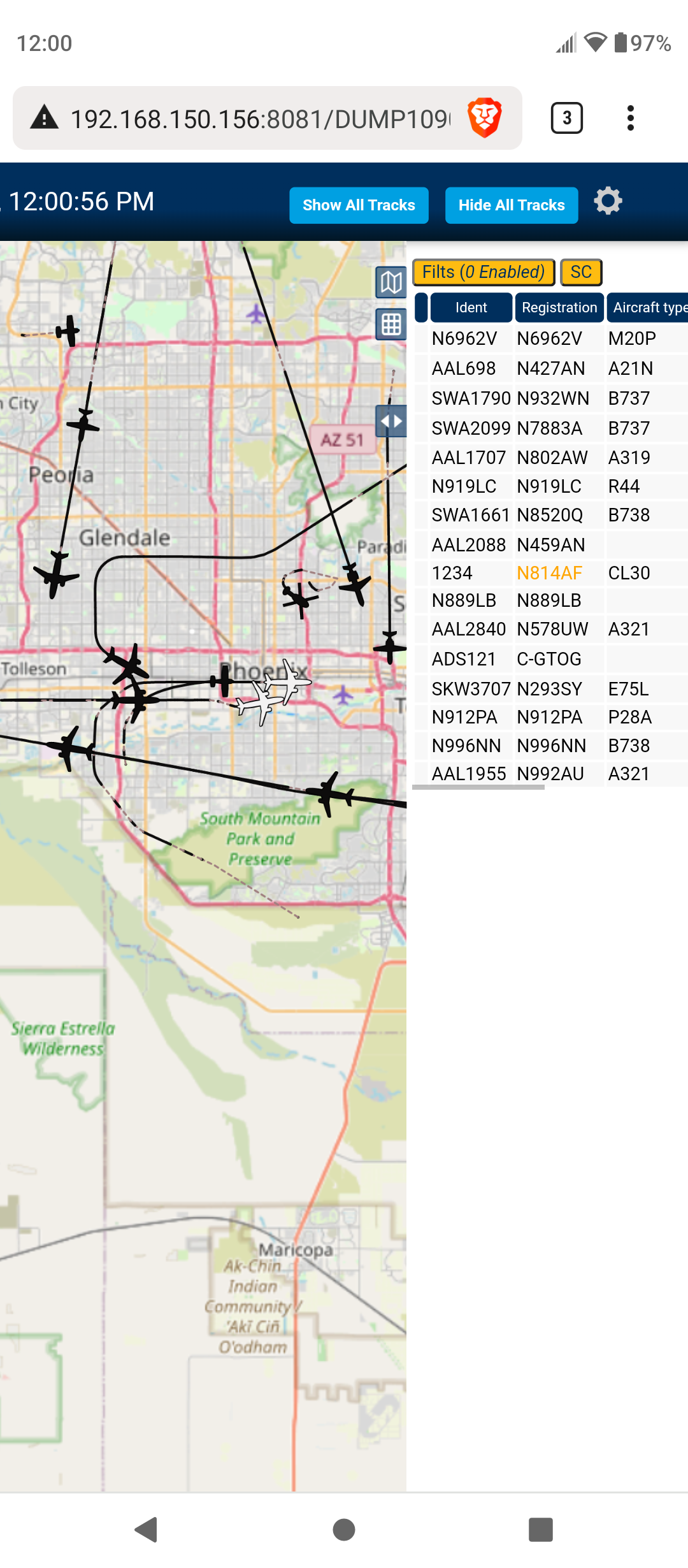Open the Filts (0 Enabled) panel

[484, 272]
